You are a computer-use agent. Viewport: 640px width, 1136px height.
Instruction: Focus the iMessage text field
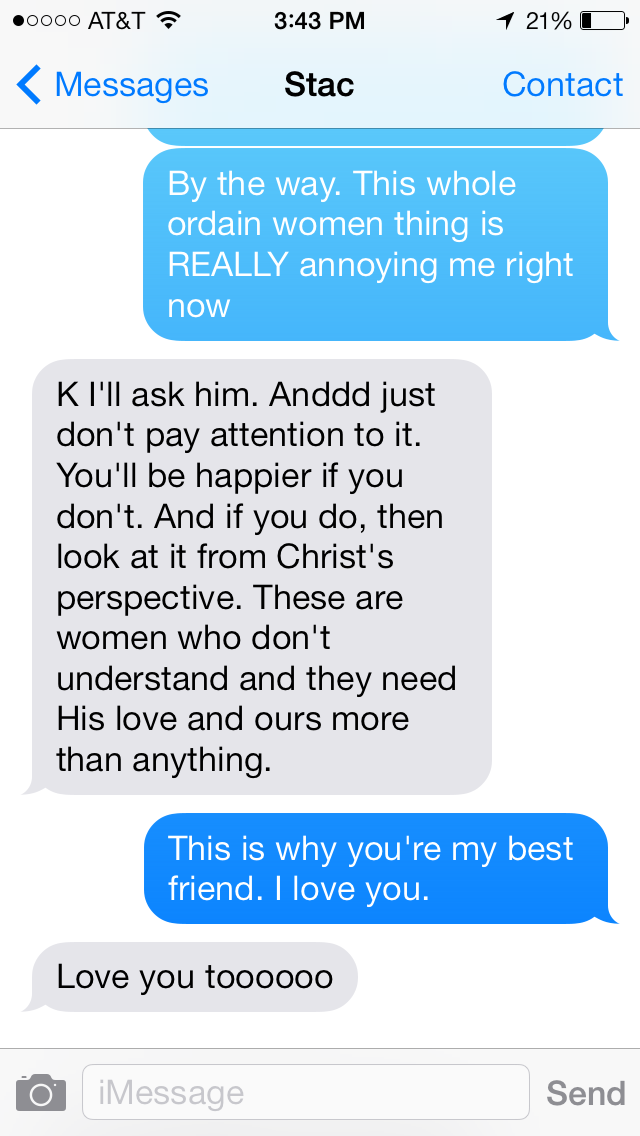coord(305,1092)
